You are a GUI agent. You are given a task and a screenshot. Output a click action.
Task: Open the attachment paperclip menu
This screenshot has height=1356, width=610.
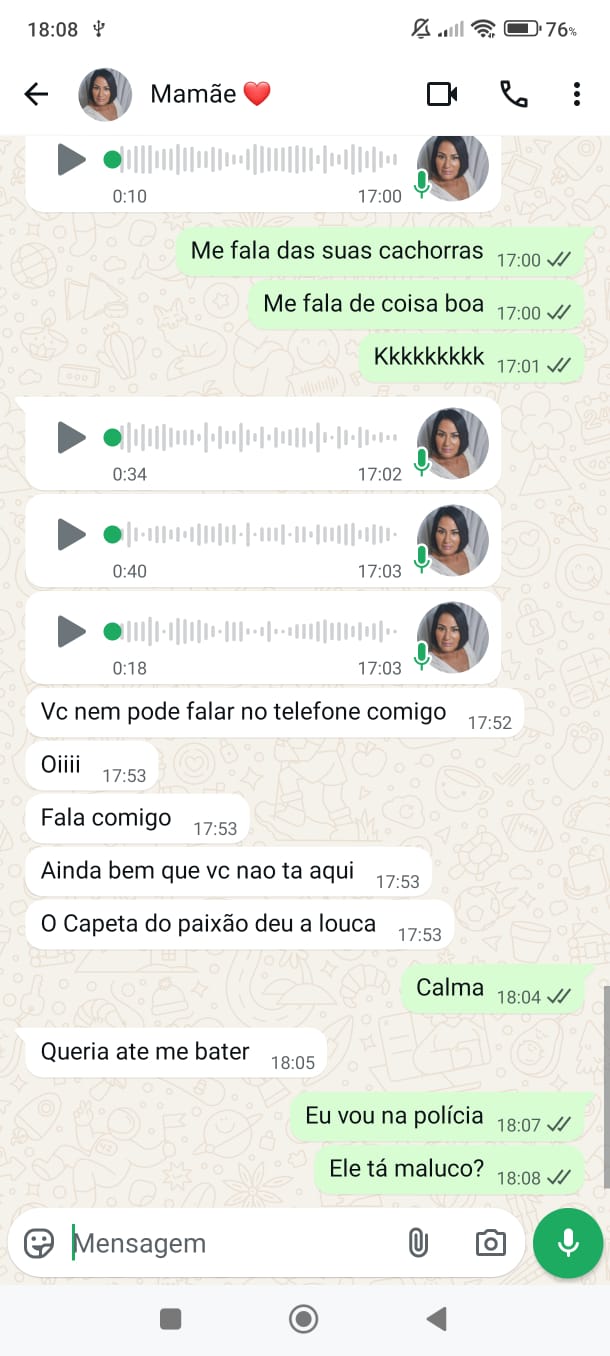coord(418,1243)
